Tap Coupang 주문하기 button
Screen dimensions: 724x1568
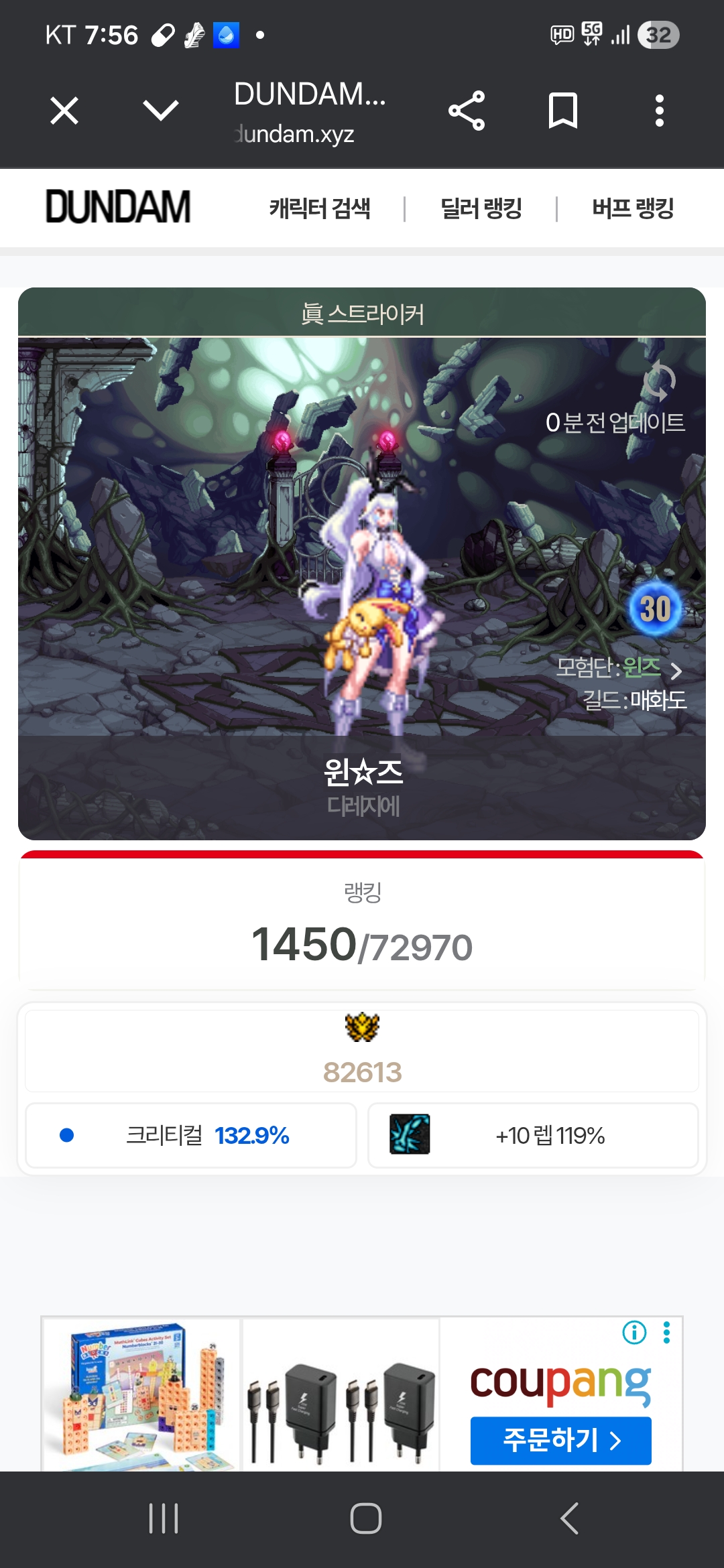[560, 1441]
